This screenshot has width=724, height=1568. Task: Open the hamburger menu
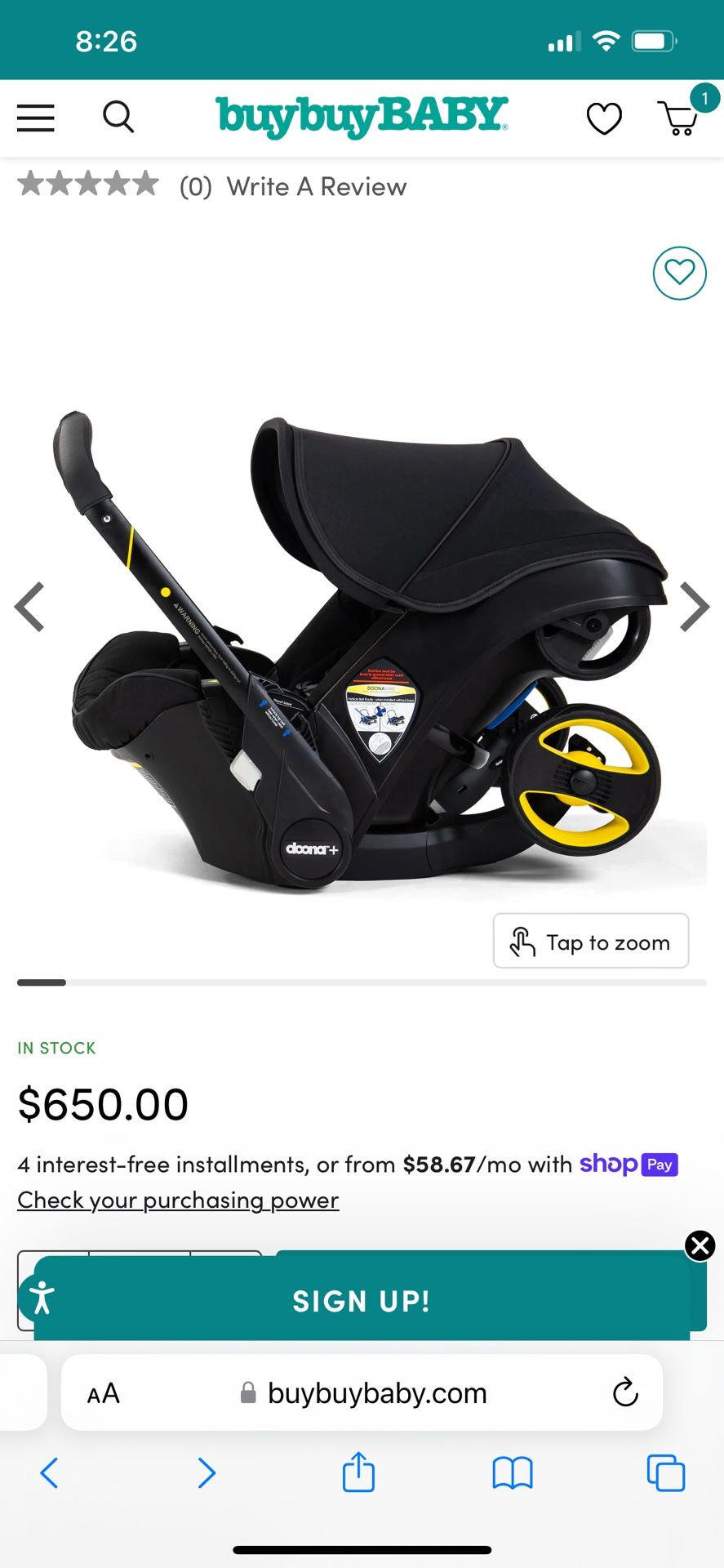[36, 118]
